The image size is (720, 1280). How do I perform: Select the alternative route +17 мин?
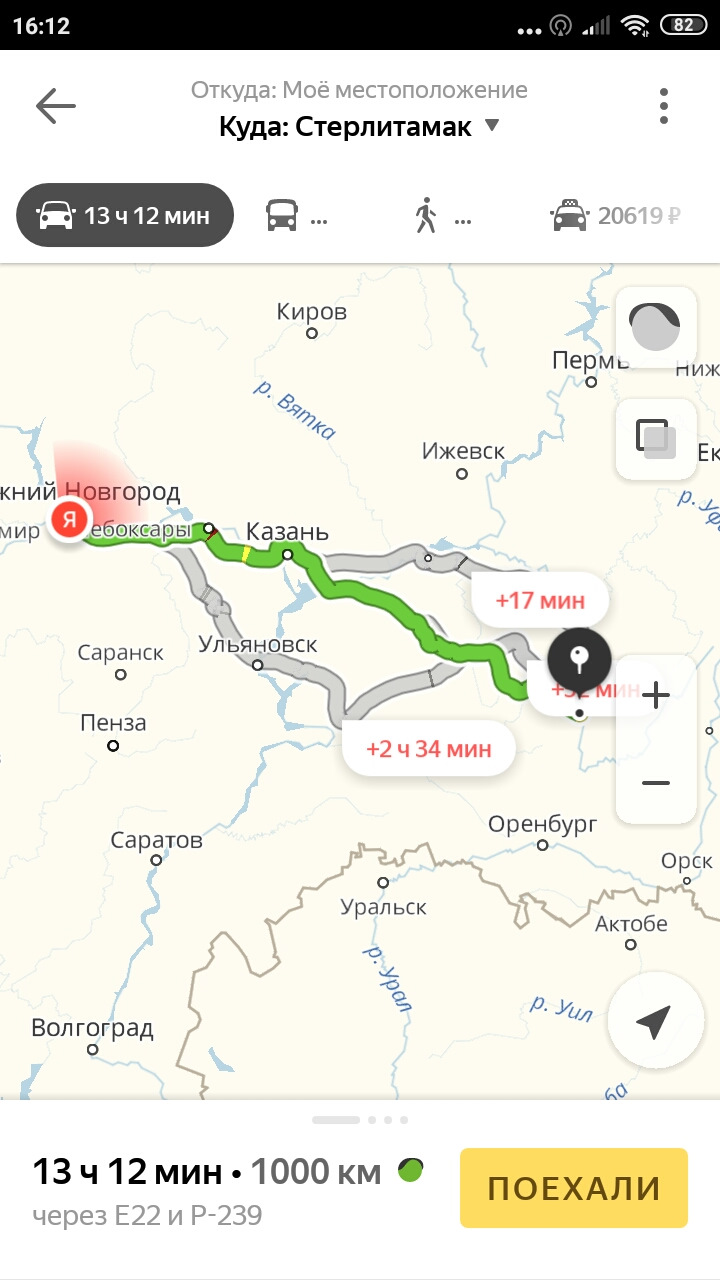(540, 601)
